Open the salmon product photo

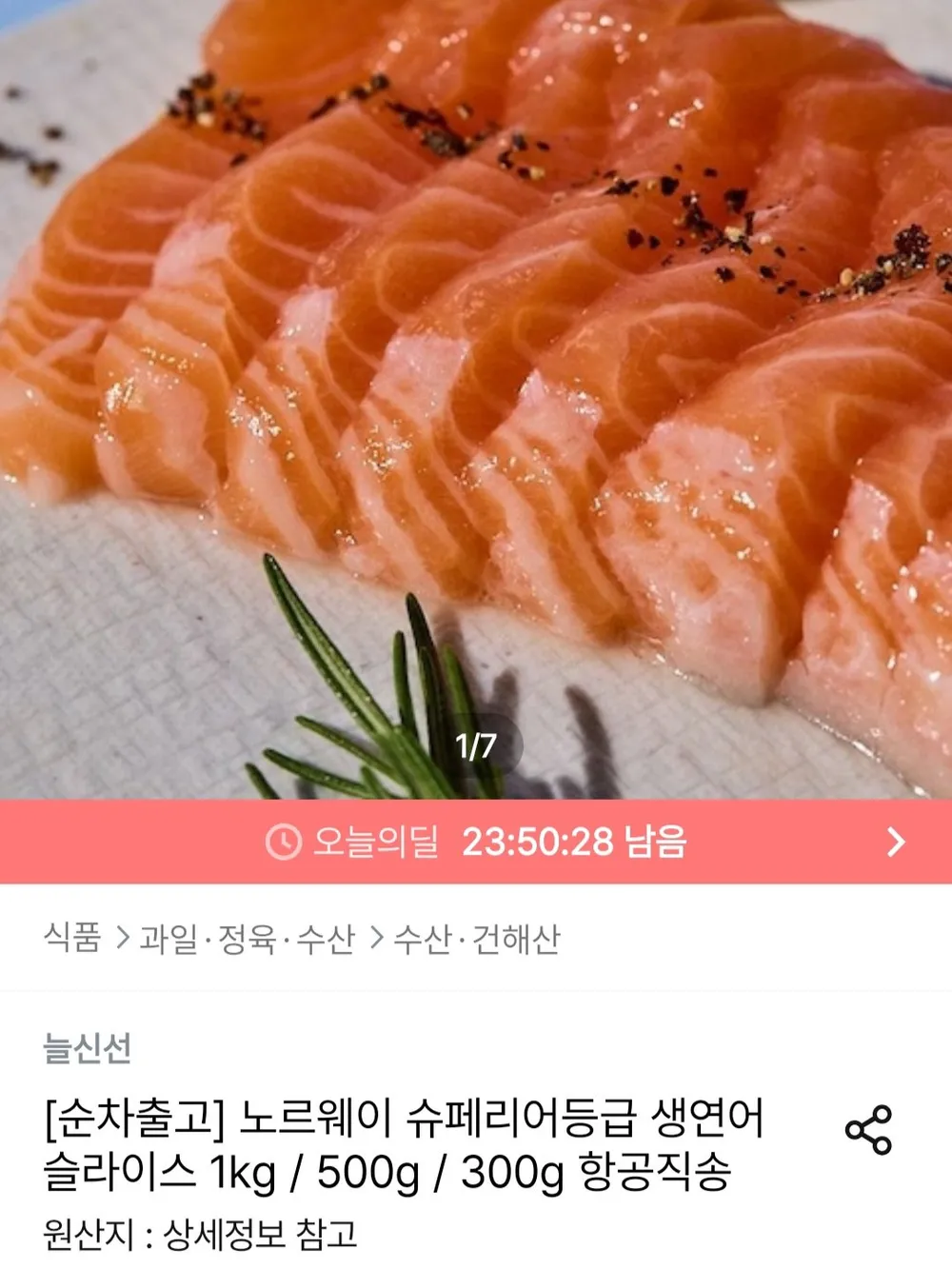[476, 400]
